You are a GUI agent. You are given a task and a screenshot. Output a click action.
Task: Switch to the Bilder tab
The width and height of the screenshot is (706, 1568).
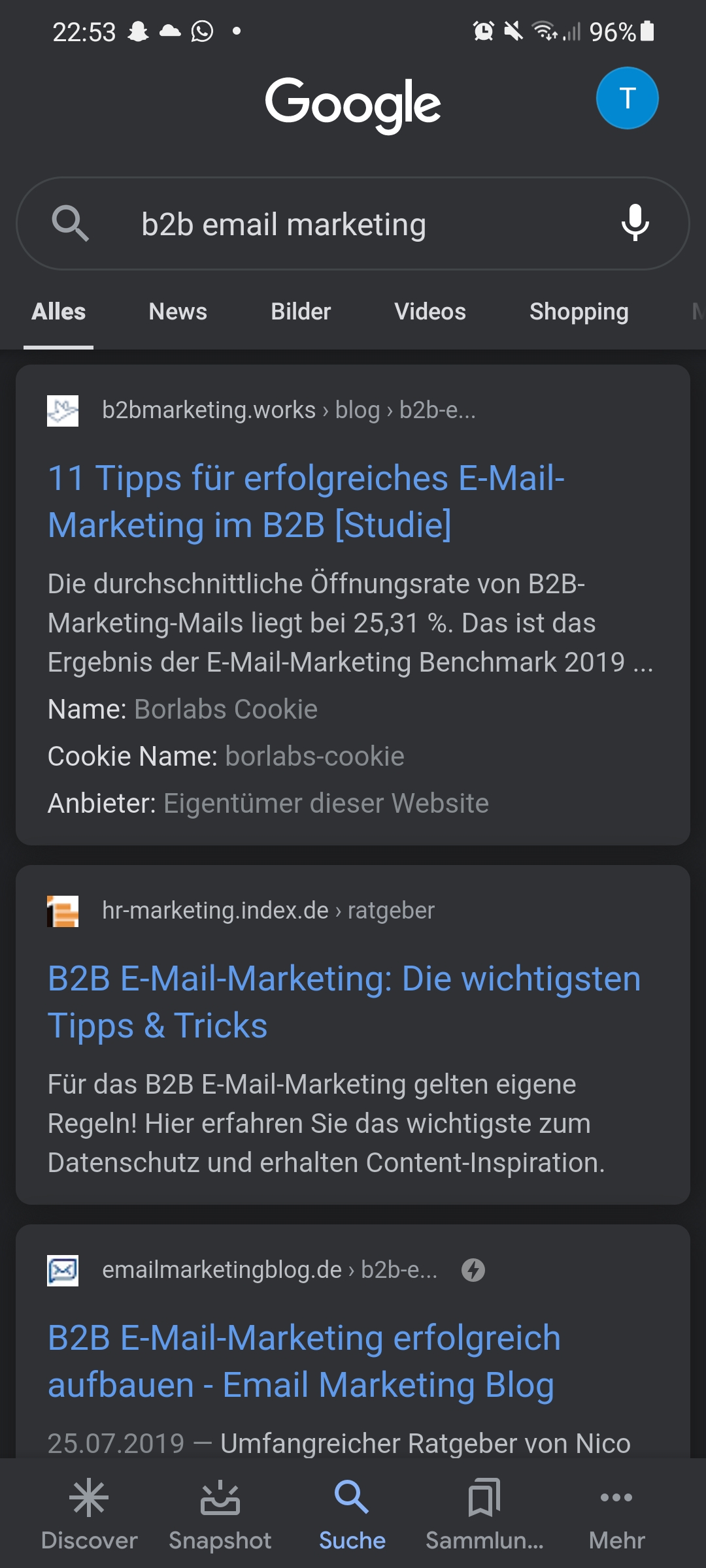point(300,312)
